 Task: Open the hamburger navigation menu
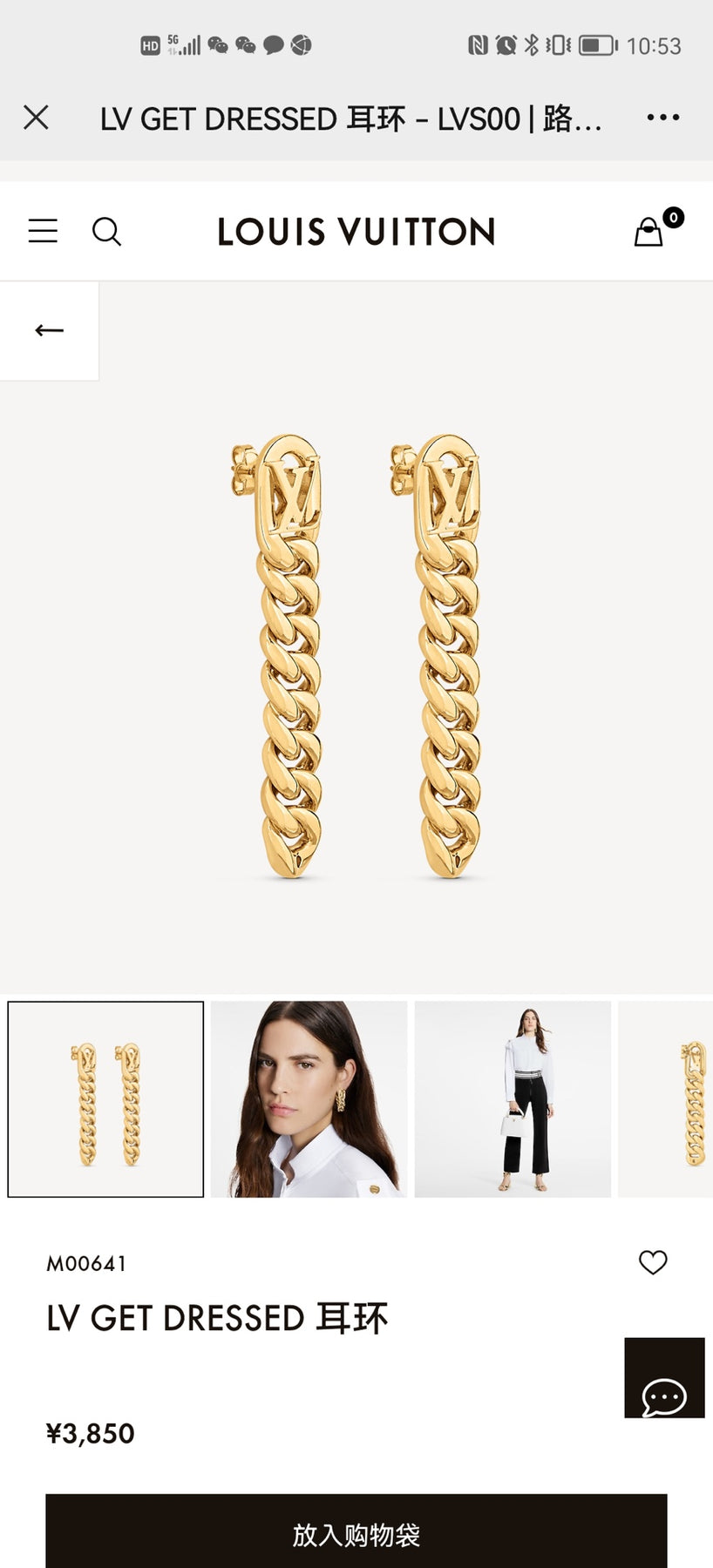pos(43,231)
